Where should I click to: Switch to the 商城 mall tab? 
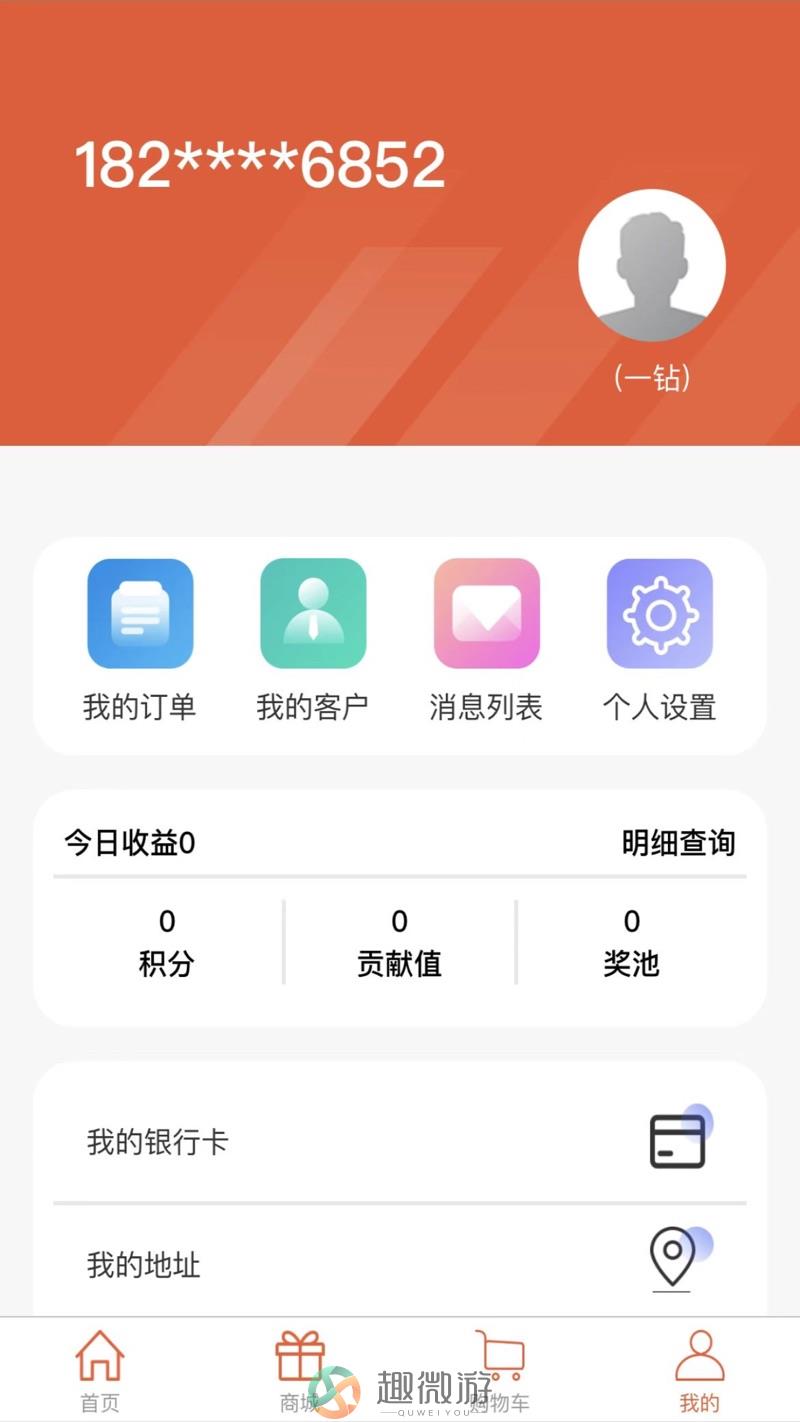(300, 1370)
